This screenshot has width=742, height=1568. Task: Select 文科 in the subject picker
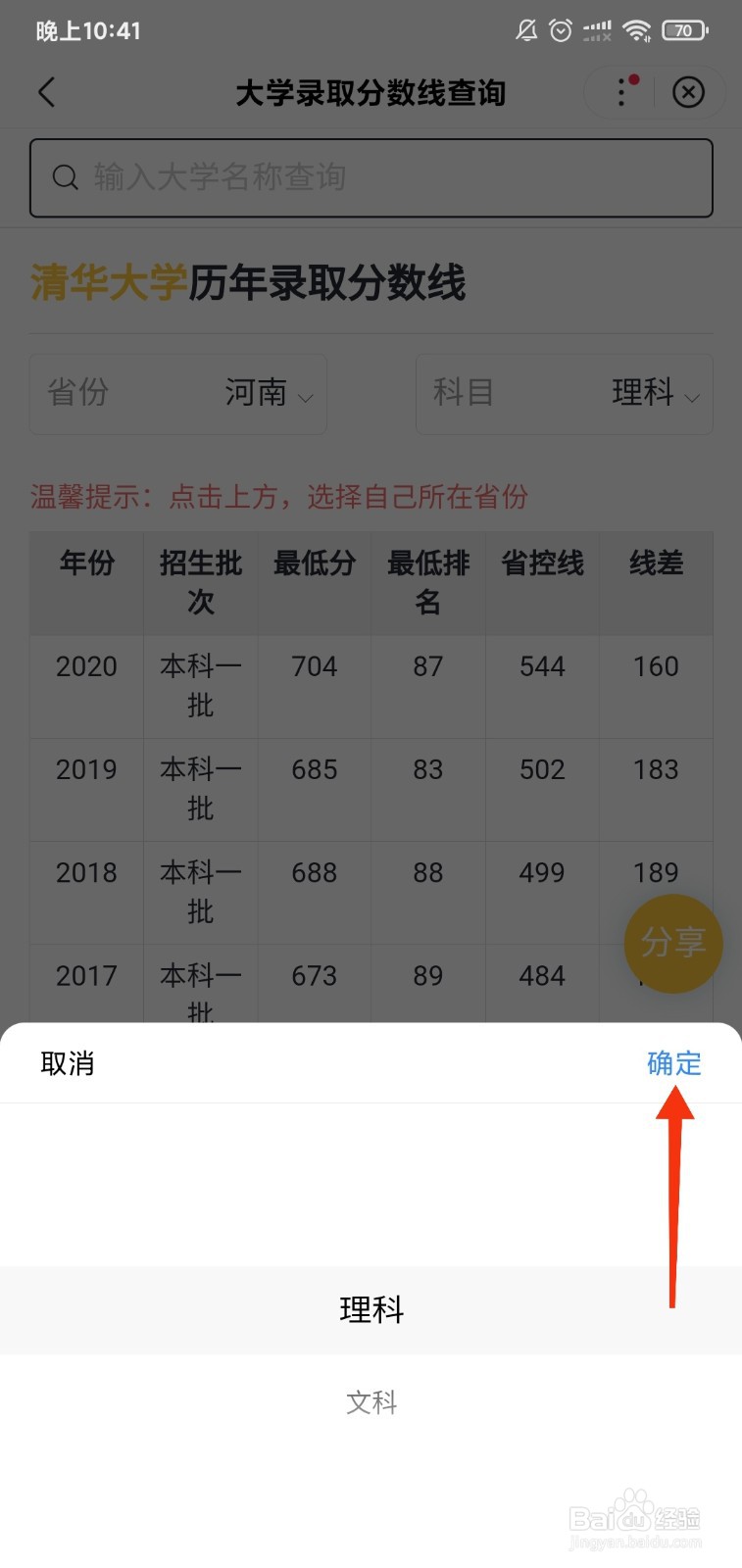371,1402
